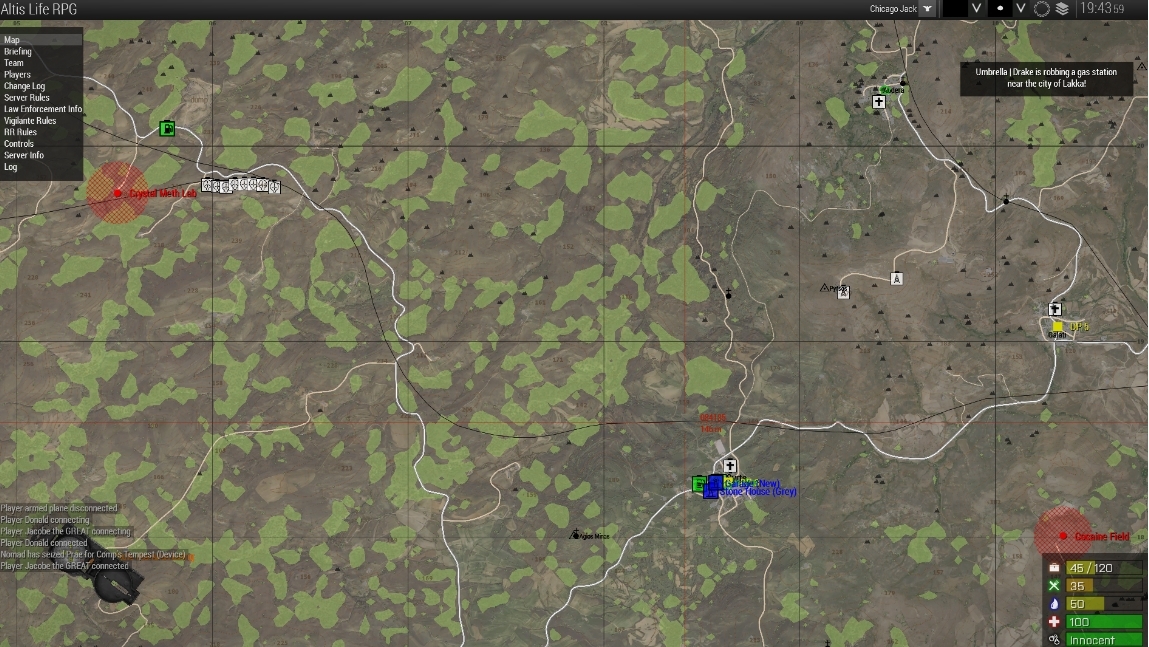Viewport: 1149px width, 647px height.
Task: Open Server Info
Action: click(x=24, y=155)
